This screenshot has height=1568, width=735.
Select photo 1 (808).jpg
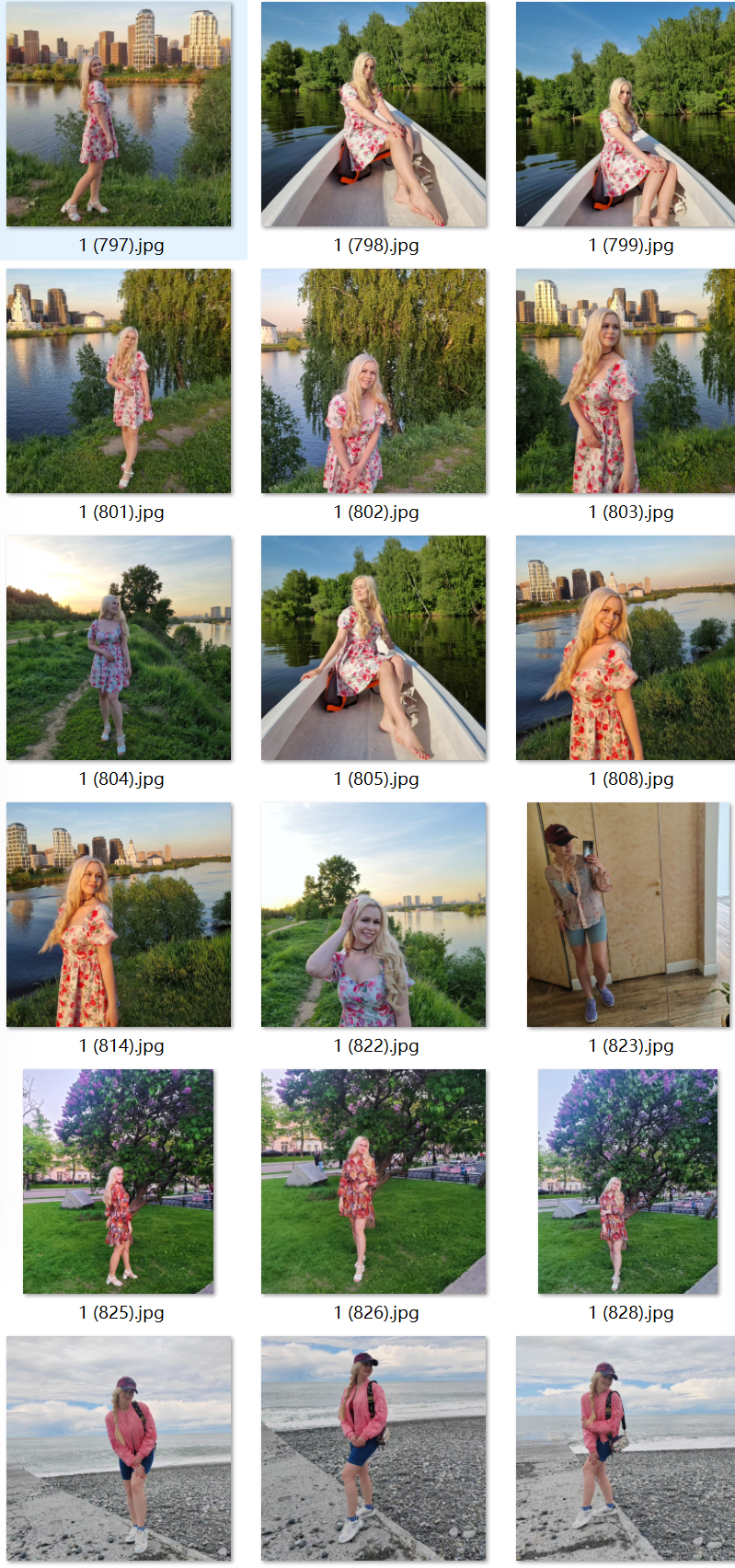pyautogui.click(x=626, y=648)
